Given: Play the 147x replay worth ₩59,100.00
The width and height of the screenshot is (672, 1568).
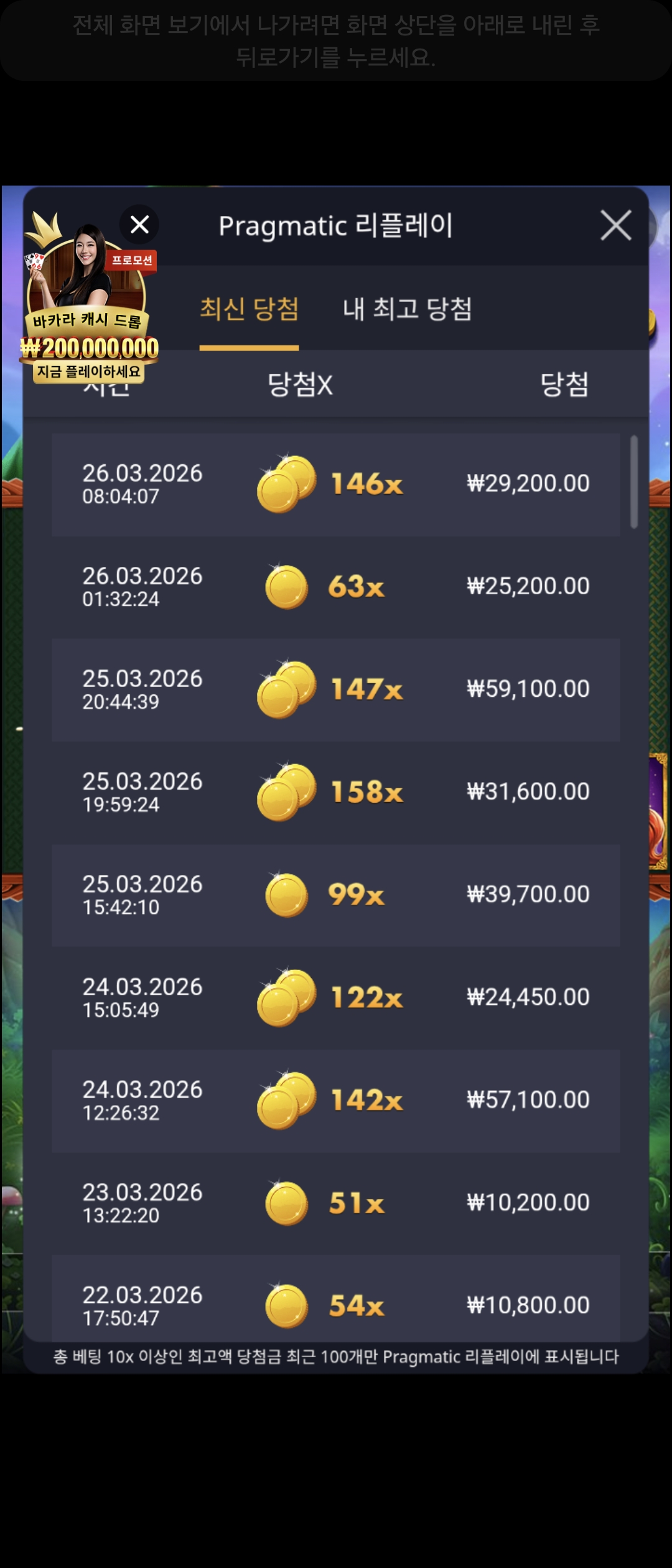Looking at the screenshot, I should [x=335, y=689].
